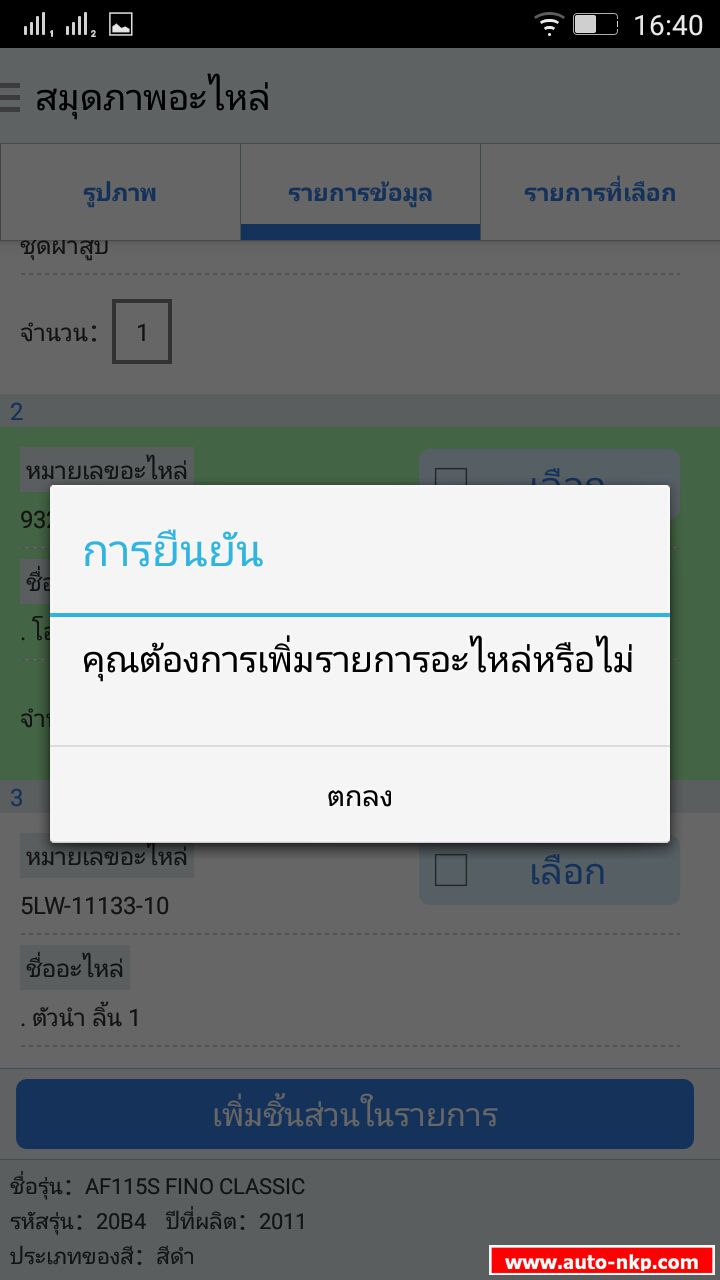Confirm the dialog with ตกลง

(360, 796)
